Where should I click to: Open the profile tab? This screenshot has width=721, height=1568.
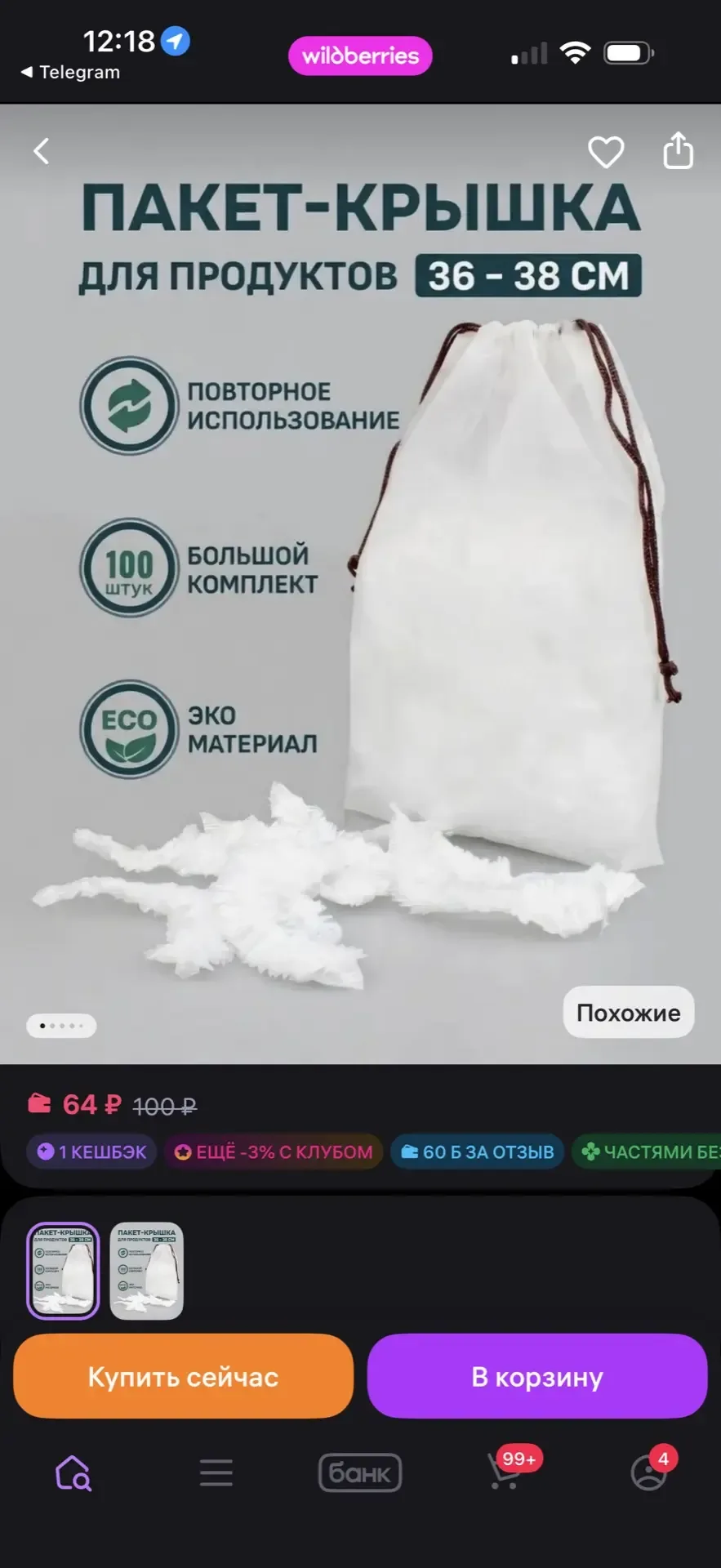[x=650, y=1473]
